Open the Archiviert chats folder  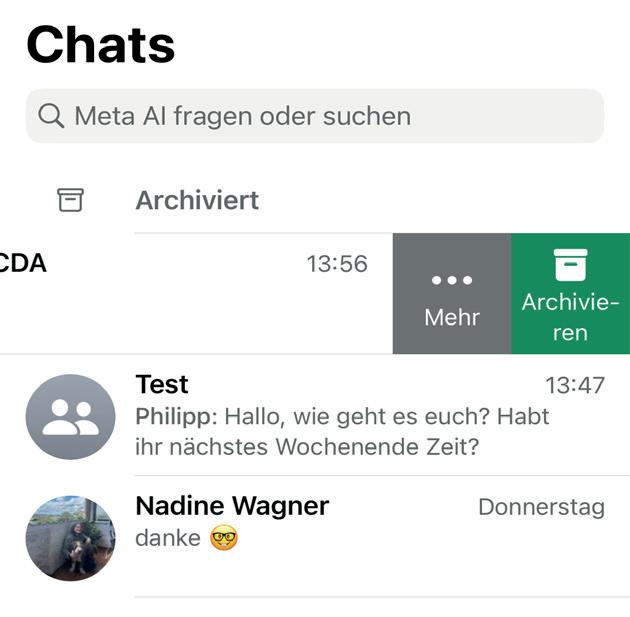197,200
